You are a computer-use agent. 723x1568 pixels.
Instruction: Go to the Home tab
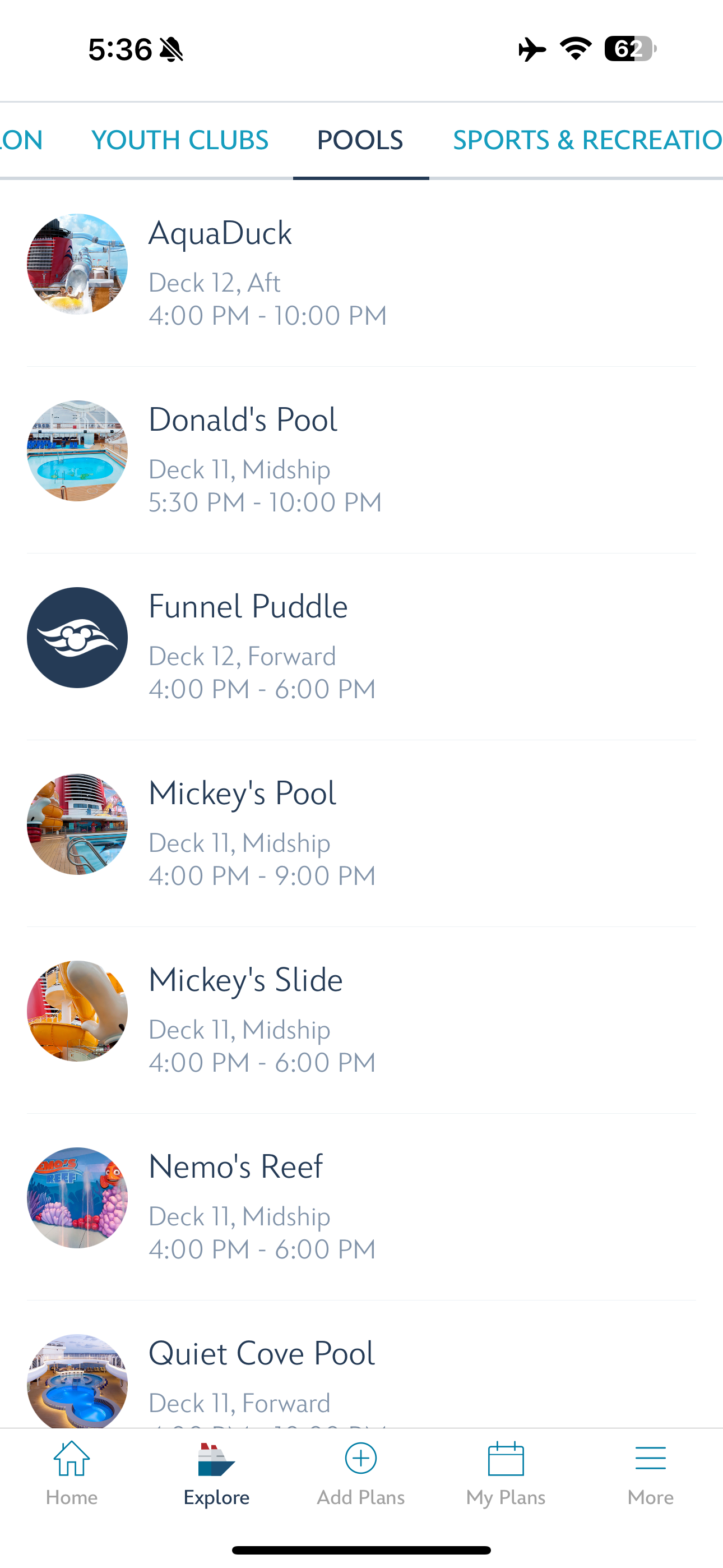pyautogui.click(x=72, y=1473)
